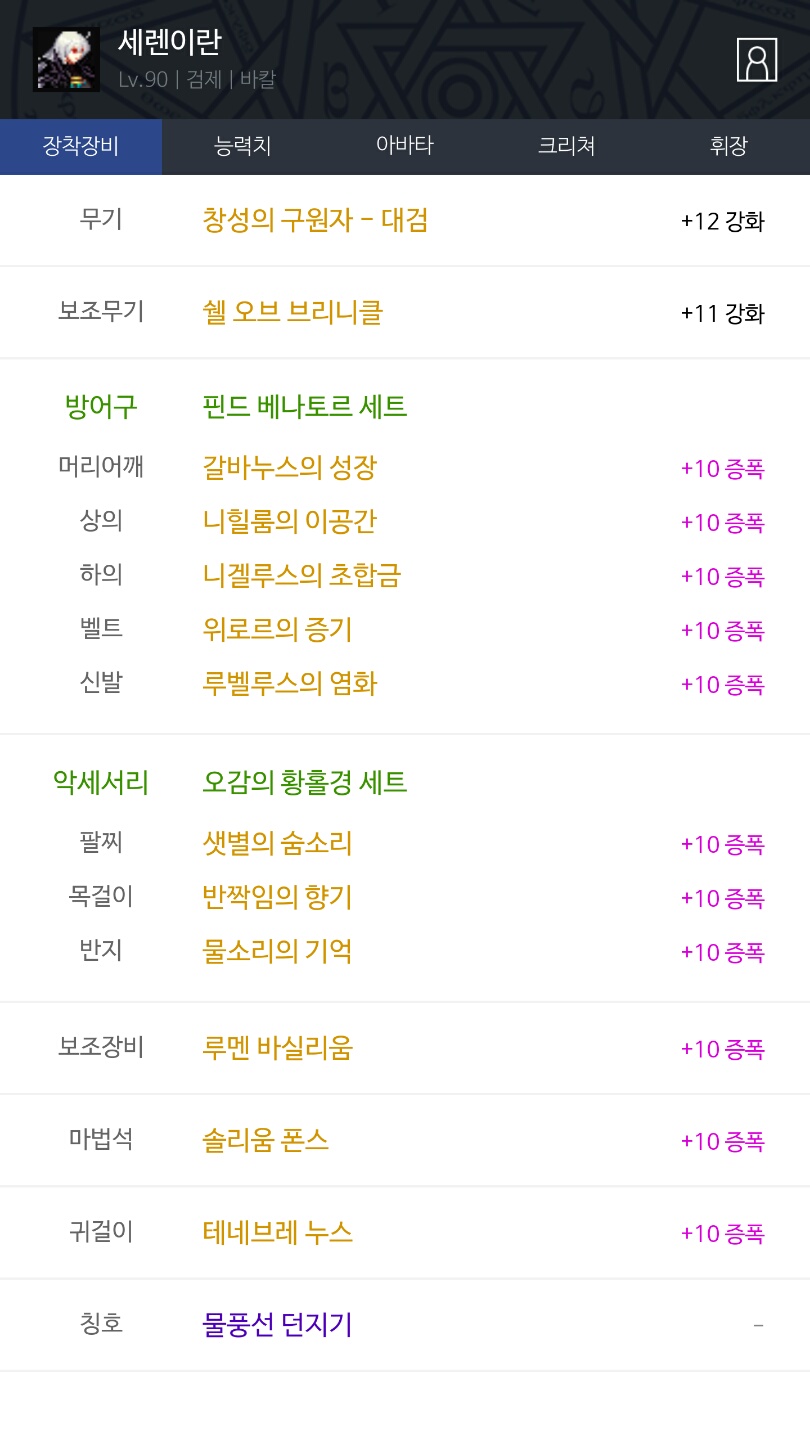
Task: View the 샛별의 숨소리 bracelet
Action: pyautogui.click(x=277, y=843)
